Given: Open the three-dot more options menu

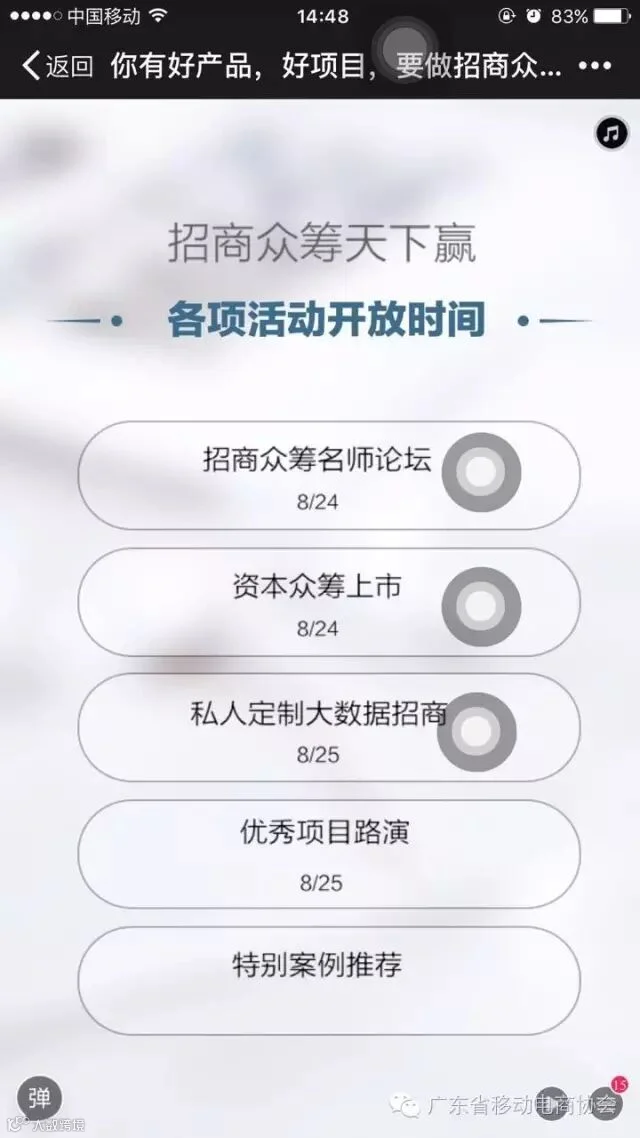Looking at the screenshot, I should 595,66.
